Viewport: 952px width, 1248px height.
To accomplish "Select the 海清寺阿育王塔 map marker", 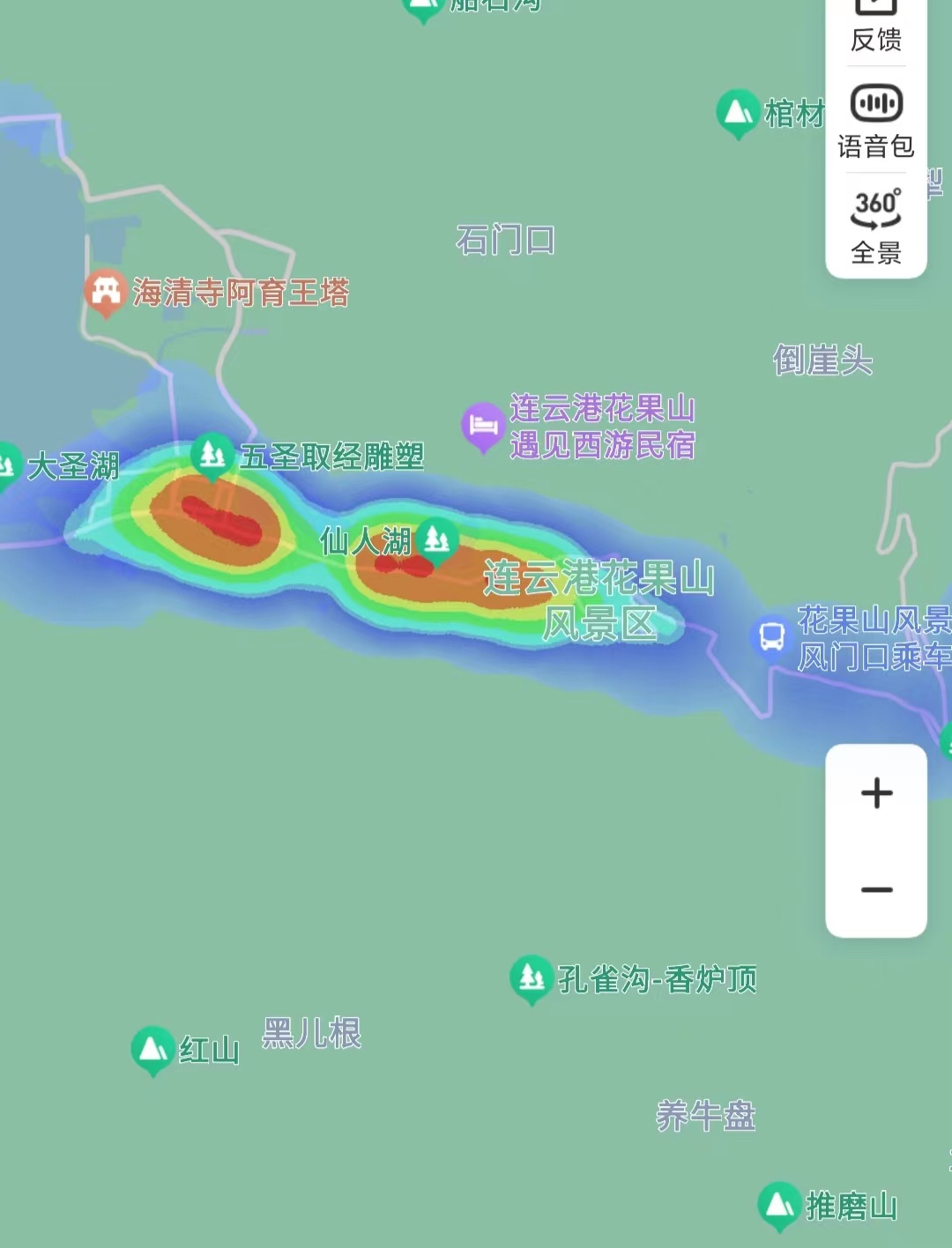I will coord(106,291).
